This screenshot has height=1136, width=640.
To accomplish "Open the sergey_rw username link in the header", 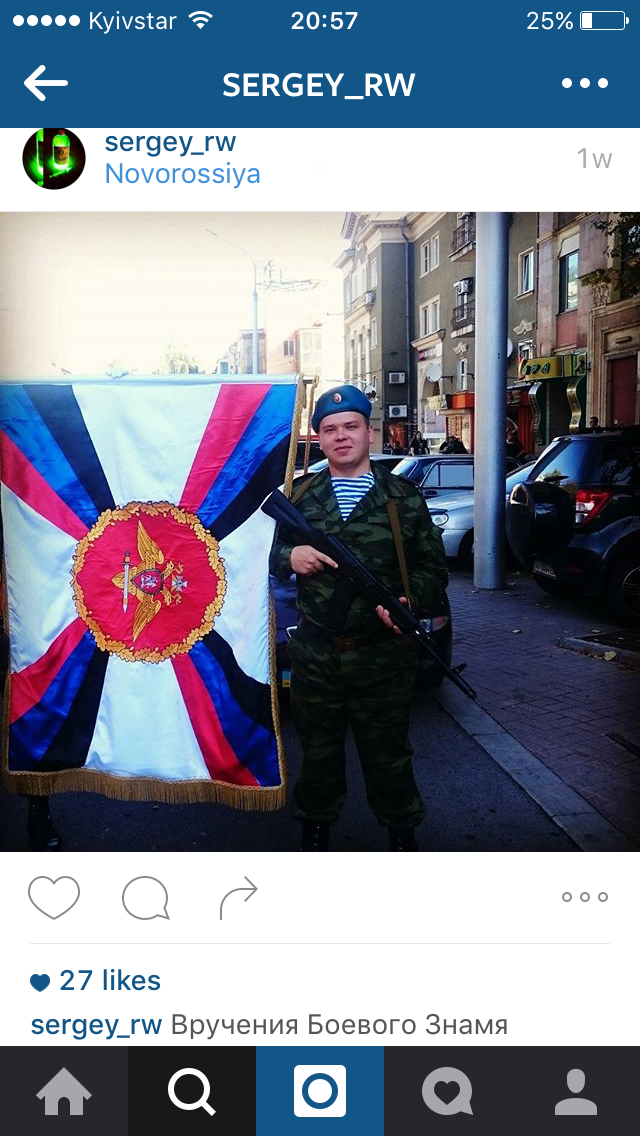I will point(170,142).
